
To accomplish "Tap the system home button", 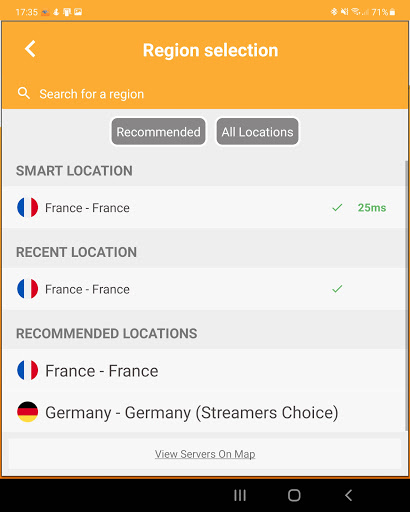I will pos(294,495).
